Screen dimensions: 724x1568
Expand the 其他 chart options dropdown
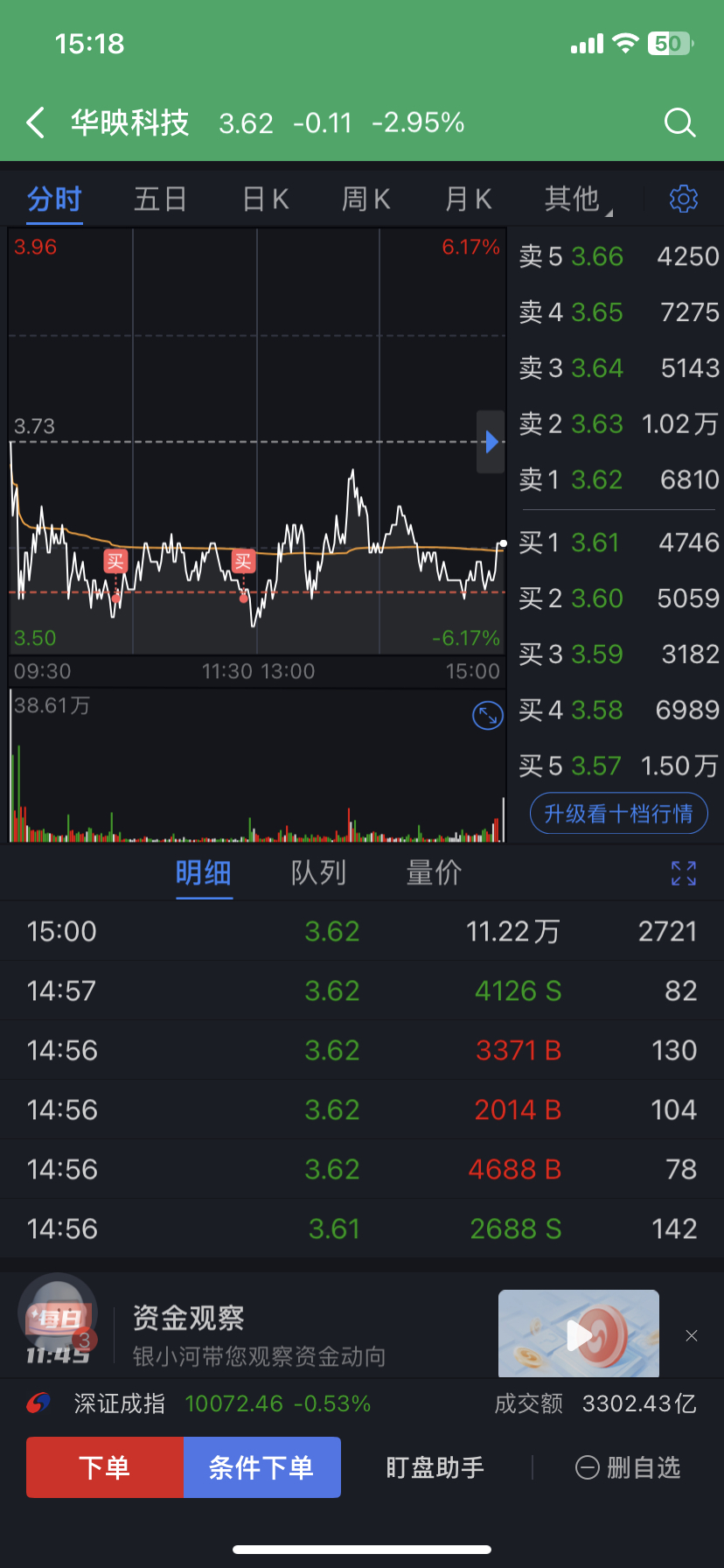pyautogui.click(x=578, y=199)
